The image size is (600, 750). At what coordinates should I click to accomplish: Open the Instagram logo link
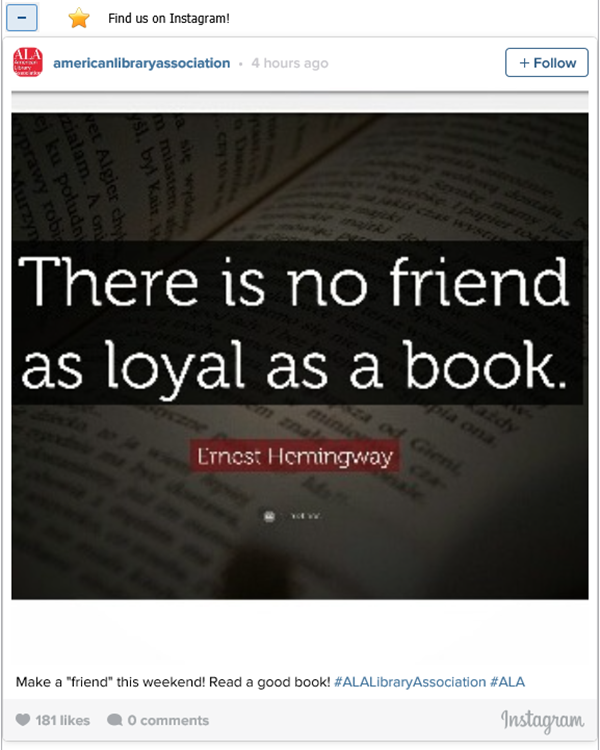pyautogui.click(x=542, y=720)
